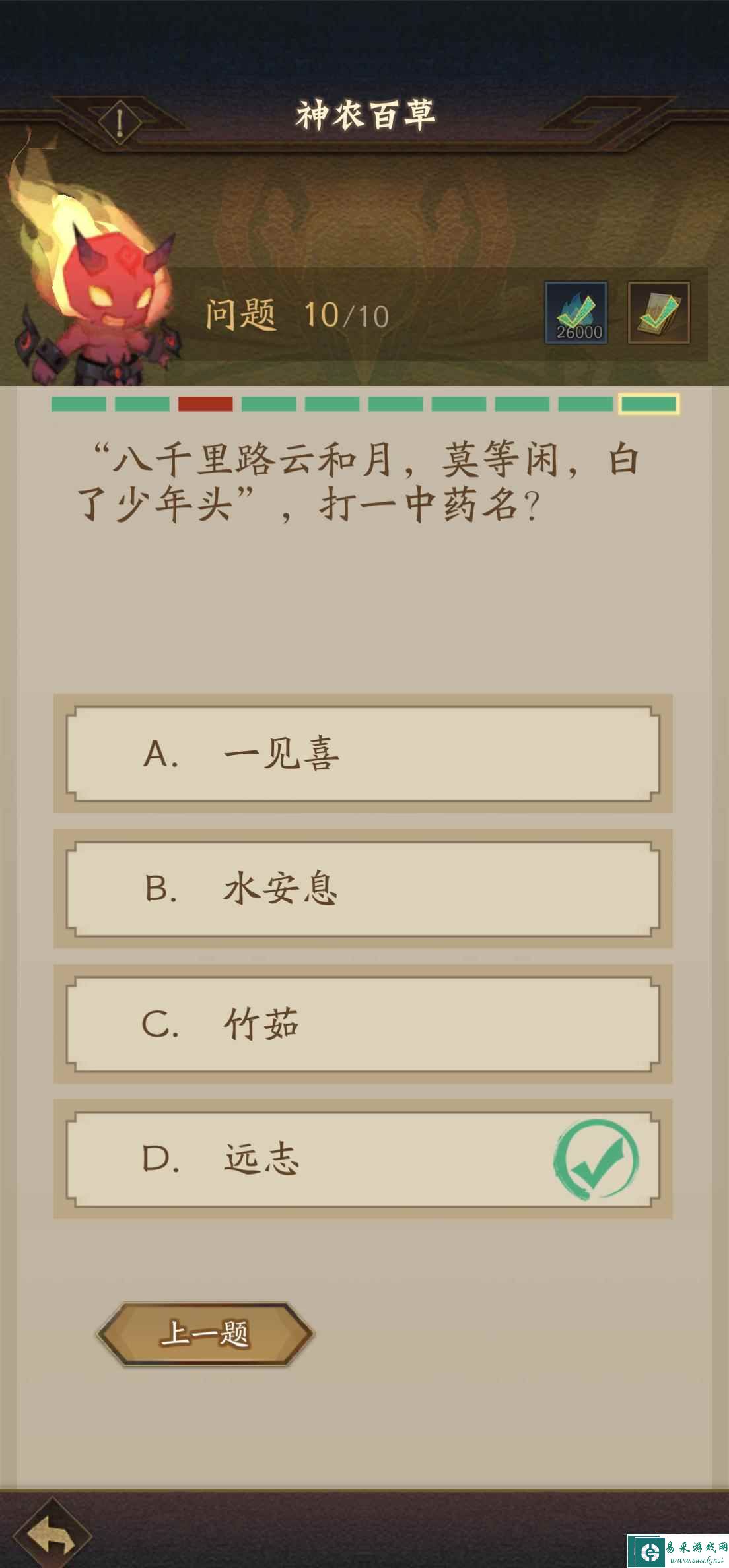
Task: Select answer A 一见喜
Action: coord(363,754)
